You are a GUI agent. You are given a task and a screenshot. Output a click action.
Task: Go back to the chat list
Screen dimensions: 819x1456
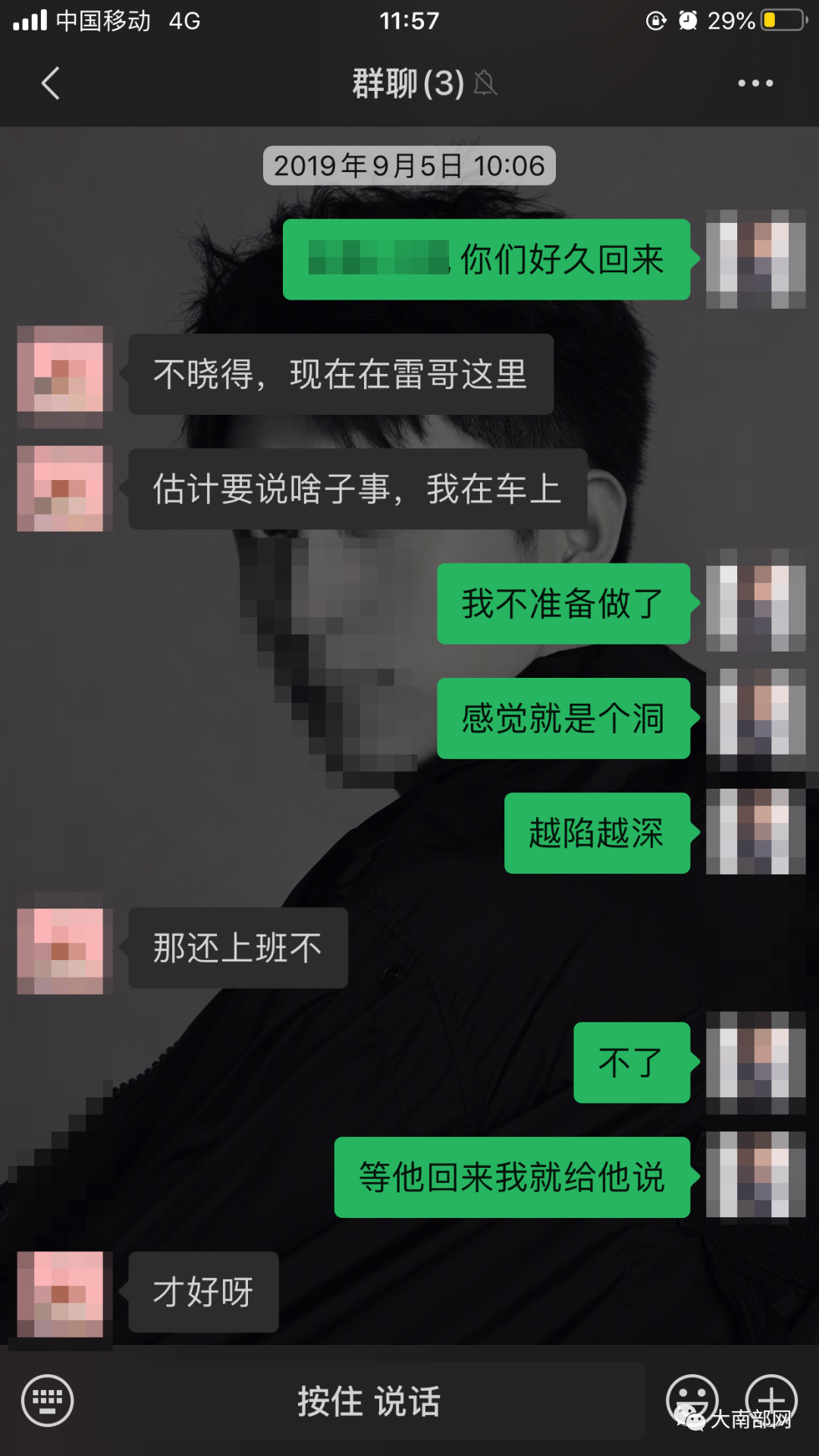(x=50, y=83)
